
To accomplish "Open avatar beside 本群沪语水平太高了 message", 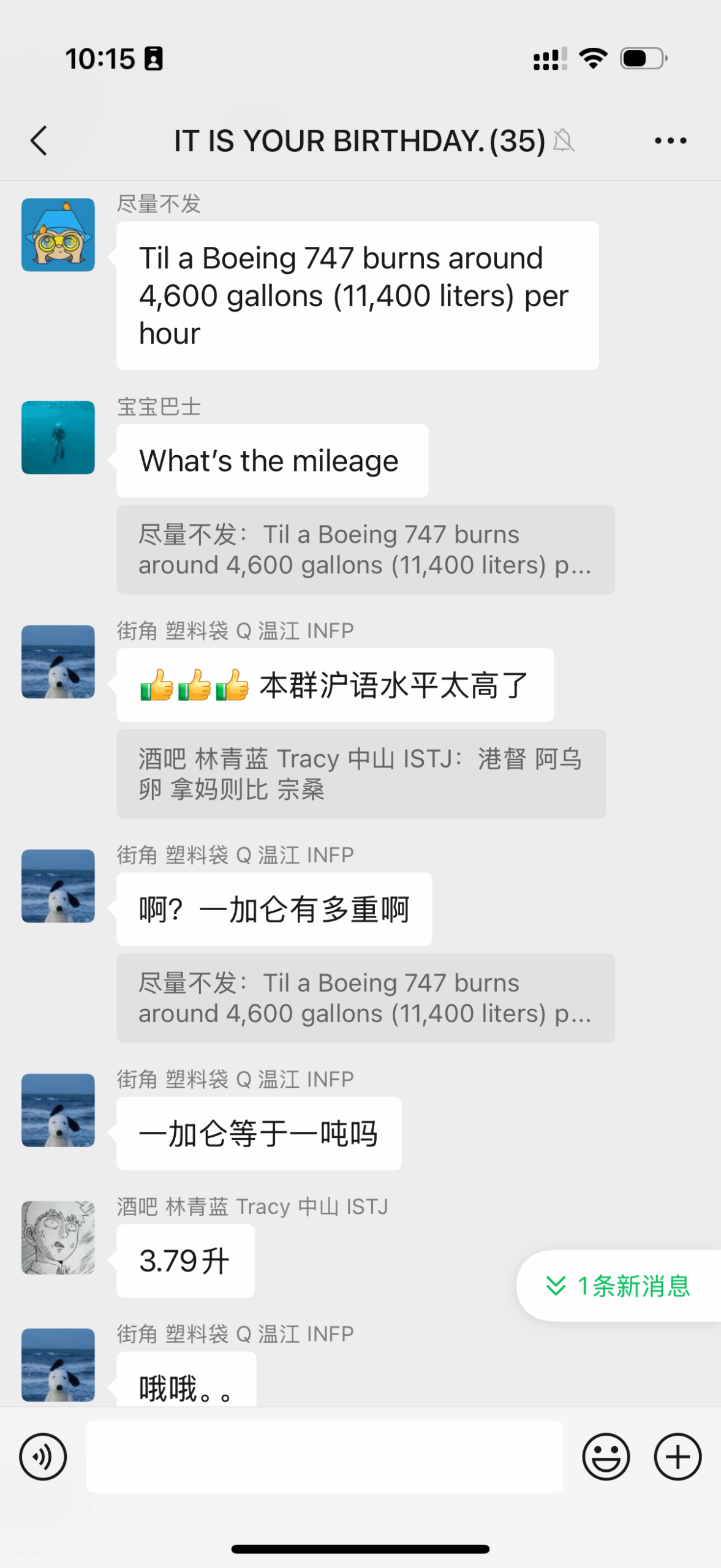I will pos(58,661).
